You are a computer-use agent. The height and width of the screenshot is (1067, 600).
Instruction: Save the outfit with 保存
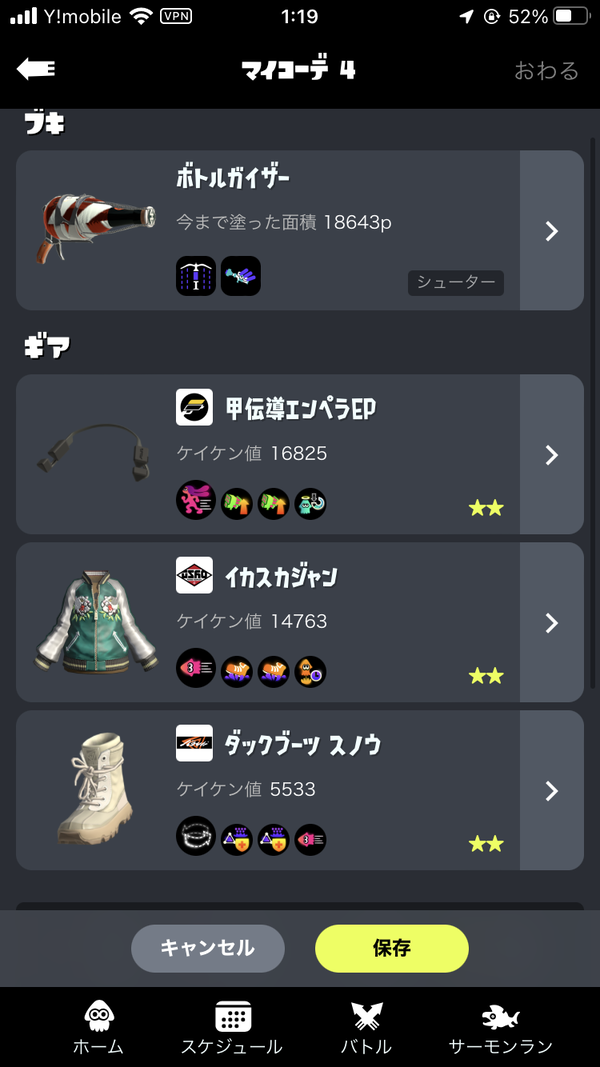[x=392, y=948]
